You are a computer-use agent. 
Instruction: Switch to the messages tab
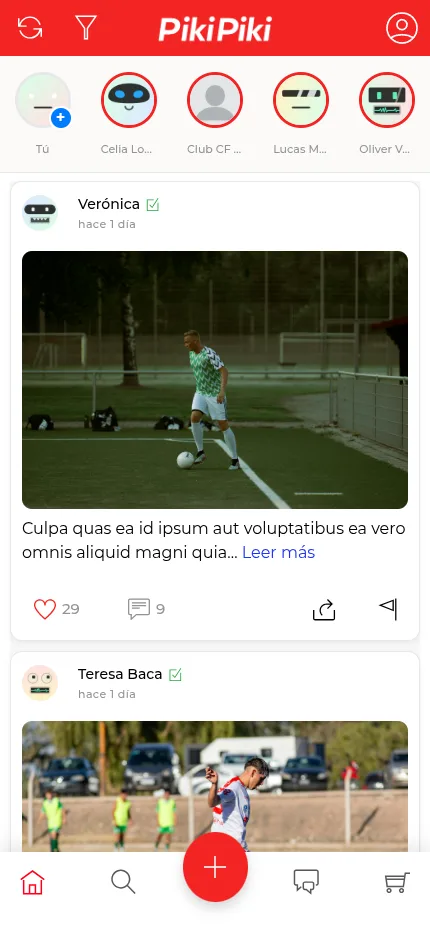[x=306, y=881]
